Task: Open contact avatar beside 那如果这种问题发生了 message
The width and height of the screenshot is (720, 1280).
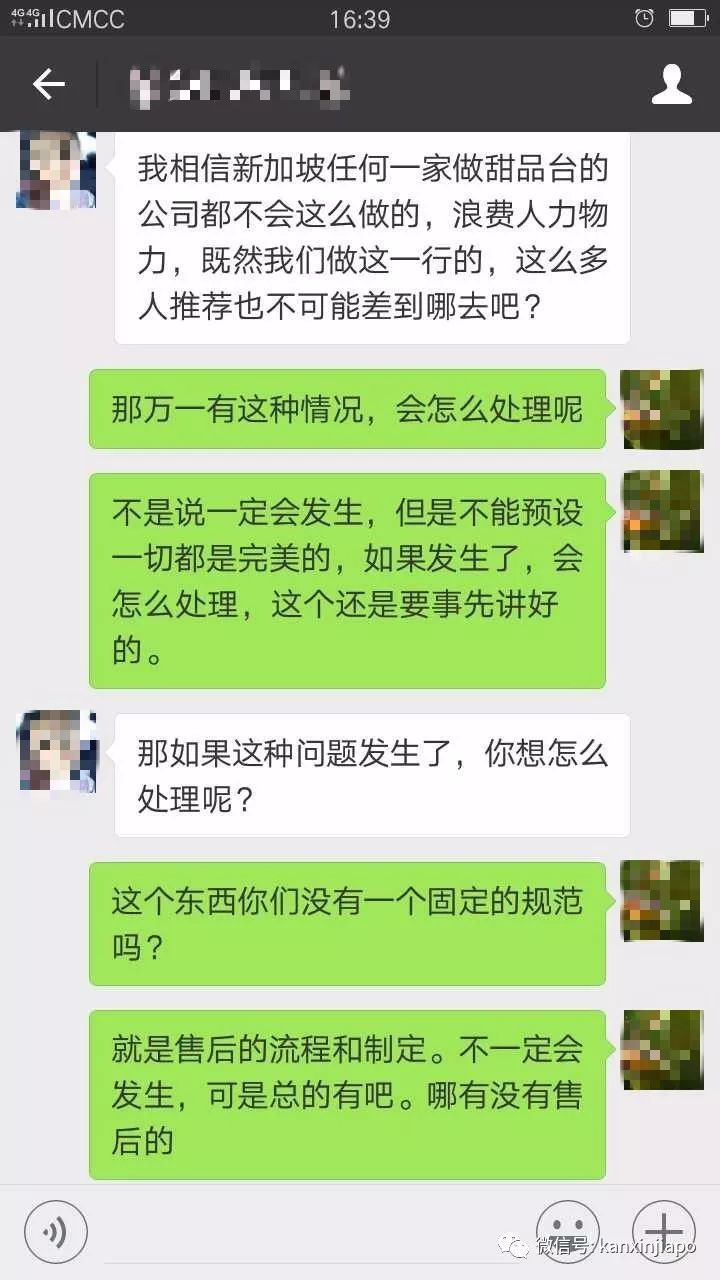Action: pos(56,751)
